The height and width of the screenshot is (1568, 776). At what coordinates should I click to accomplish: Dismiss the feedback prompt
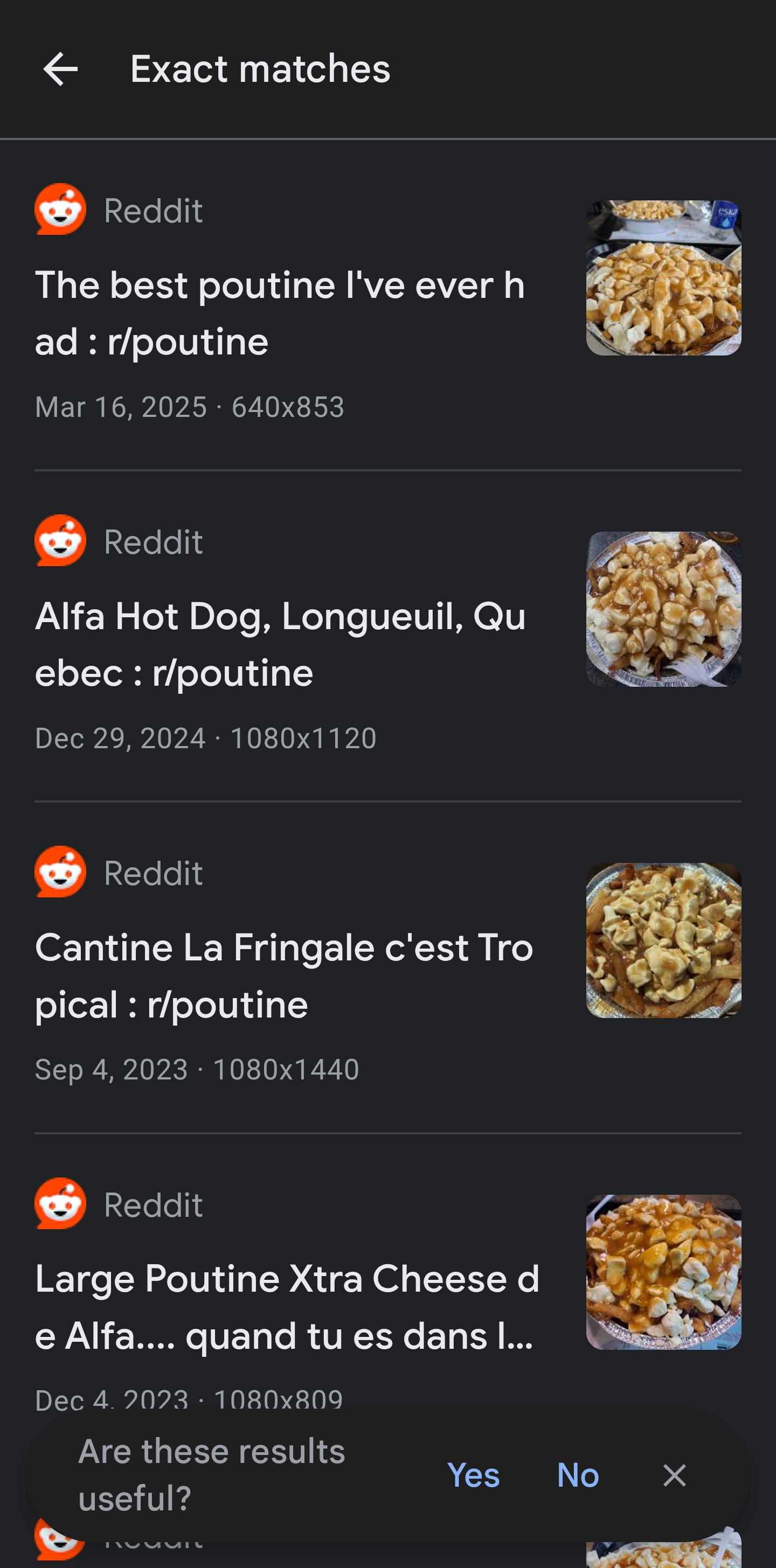coord(674,1475)
